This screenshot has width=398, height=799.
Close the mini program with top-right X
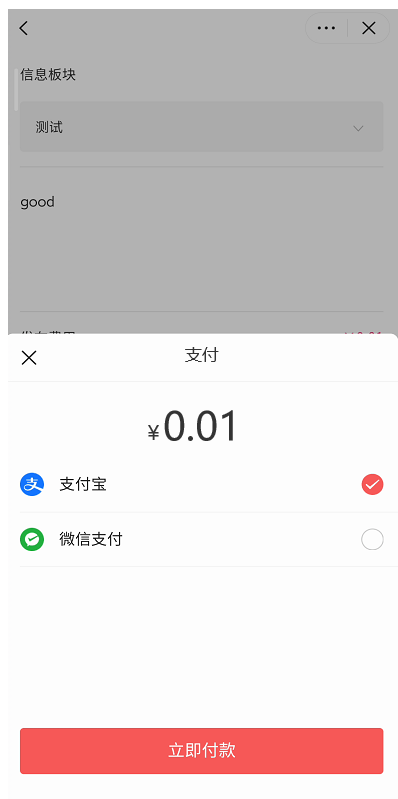point(368,28)
